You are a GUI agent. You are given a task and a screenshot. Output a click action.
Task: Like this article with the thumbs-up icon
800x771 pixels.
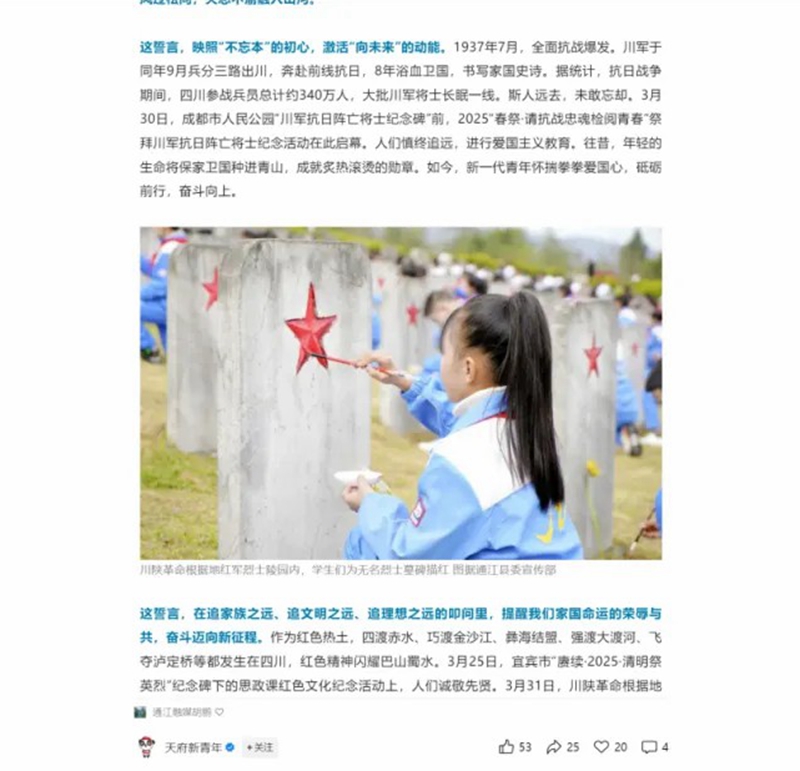tap(507, 747)
